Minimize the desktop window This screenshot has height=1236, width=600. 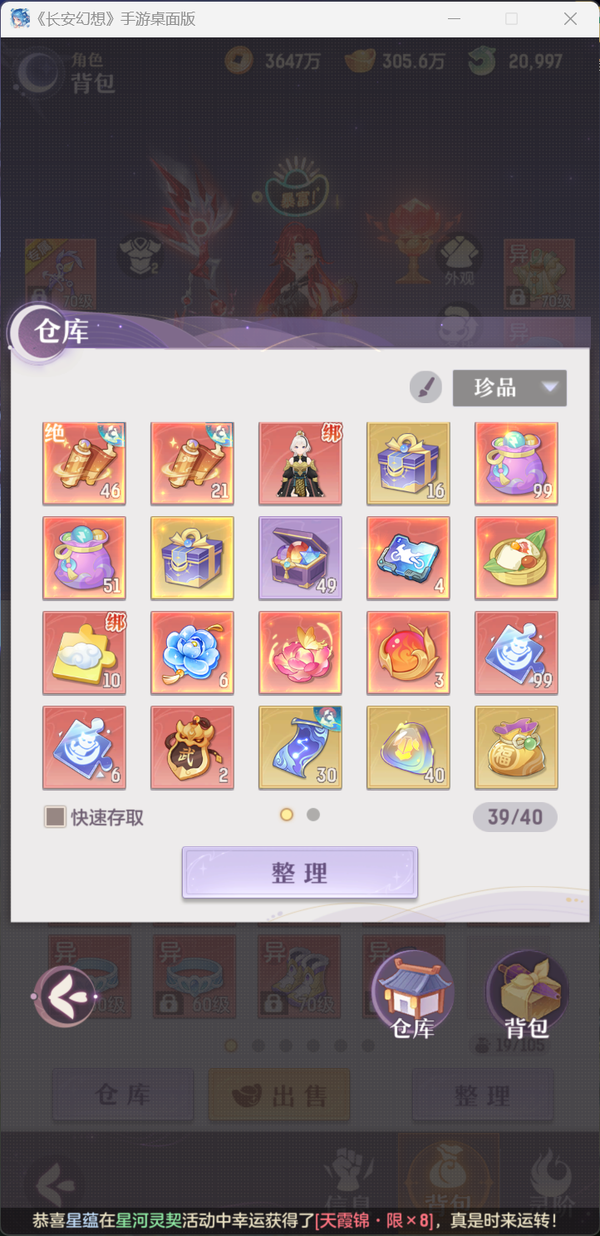pyautogui.click(x=454, y=19)
